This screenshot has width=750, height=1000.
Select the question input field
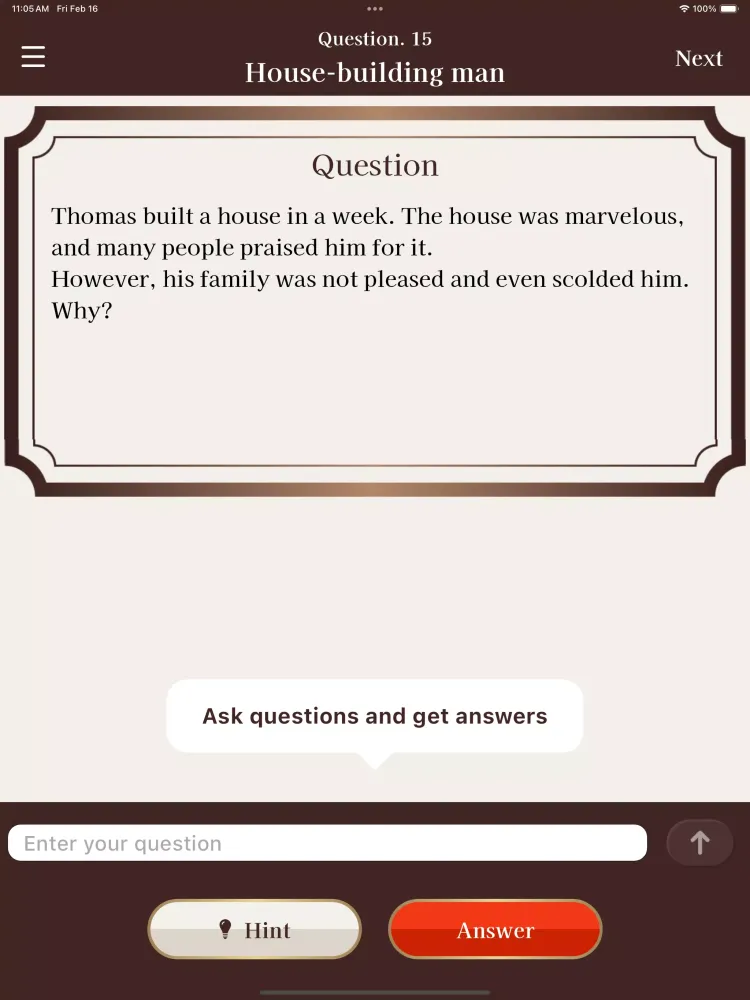click(x=327, y=843)
